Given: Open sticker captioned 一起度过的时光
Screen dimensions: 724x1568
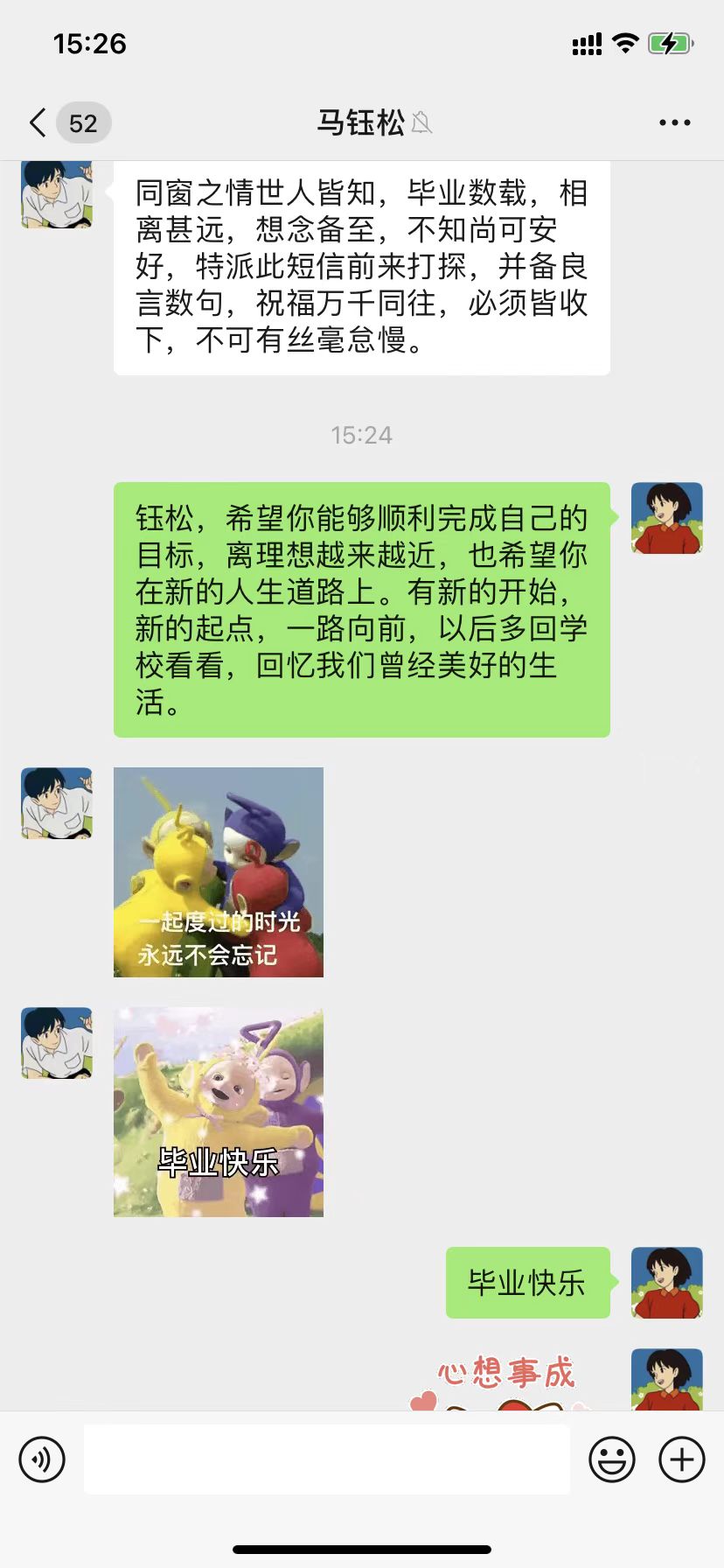Looking at the screenshot, I should 219,872.
